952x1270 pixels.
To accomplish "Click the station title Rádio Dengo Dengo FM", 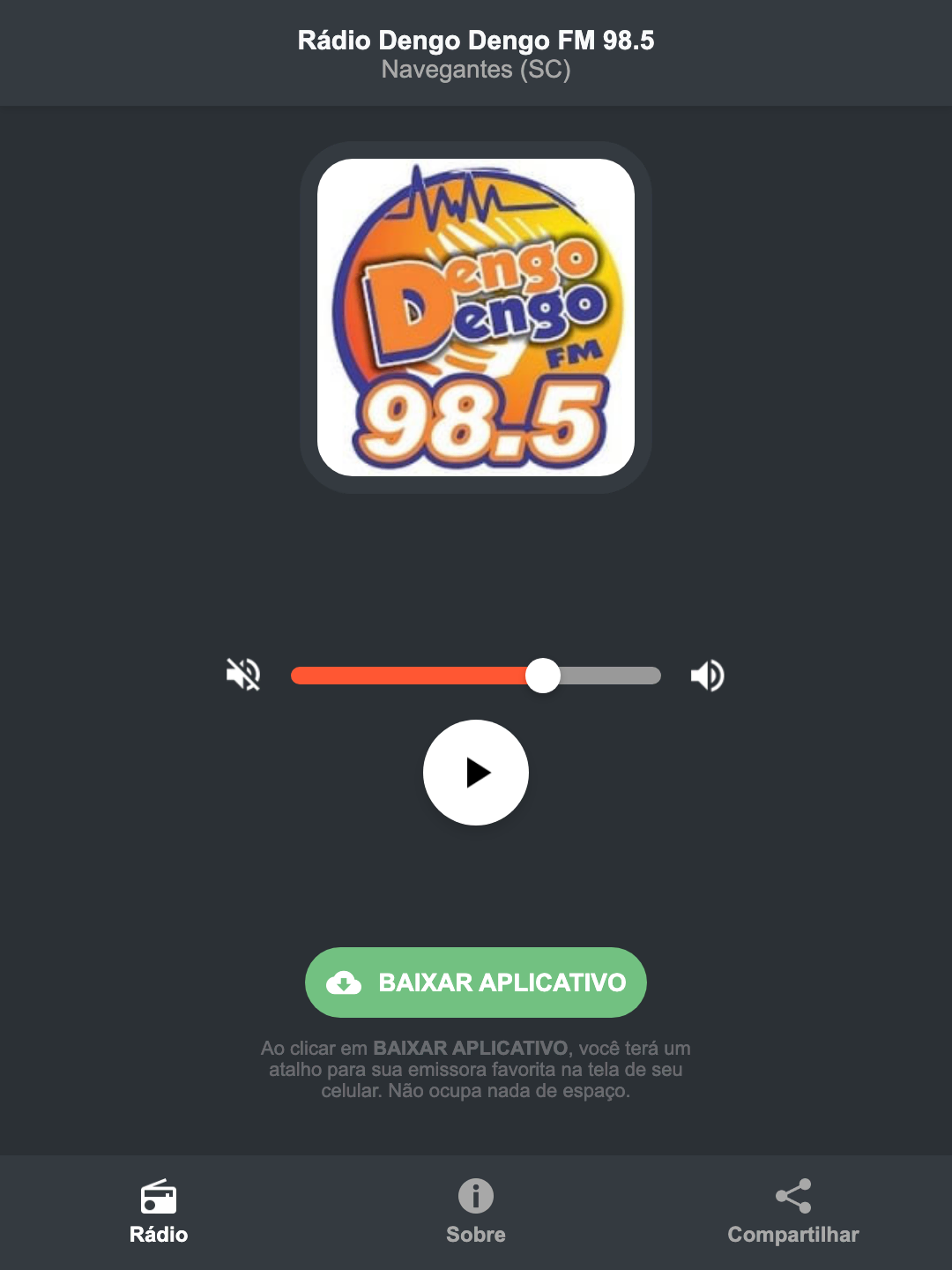I will (x=475, y=40).
